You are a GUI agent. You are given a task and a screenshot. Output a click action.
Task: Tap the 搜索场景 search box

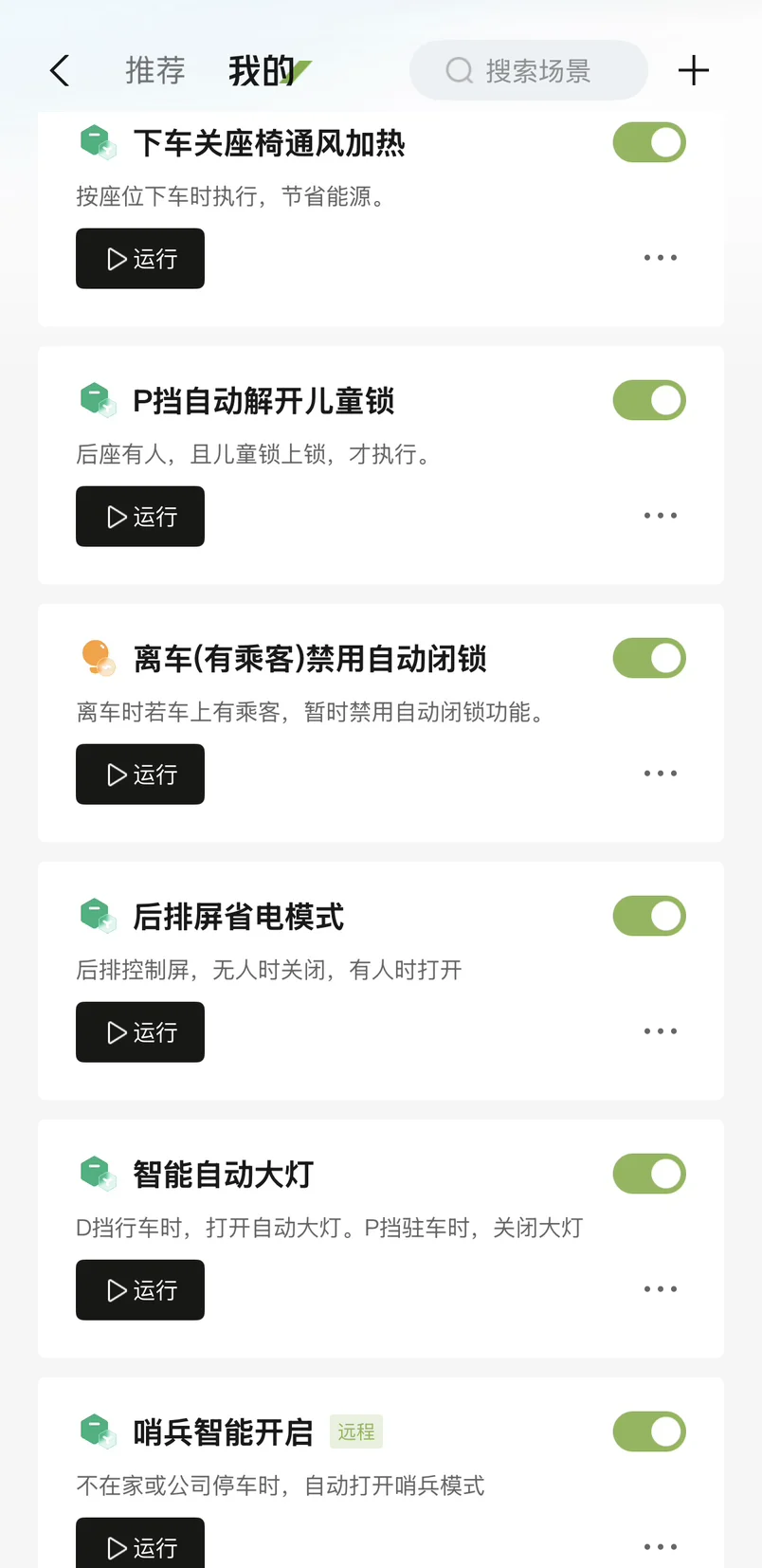click(529, 70)
